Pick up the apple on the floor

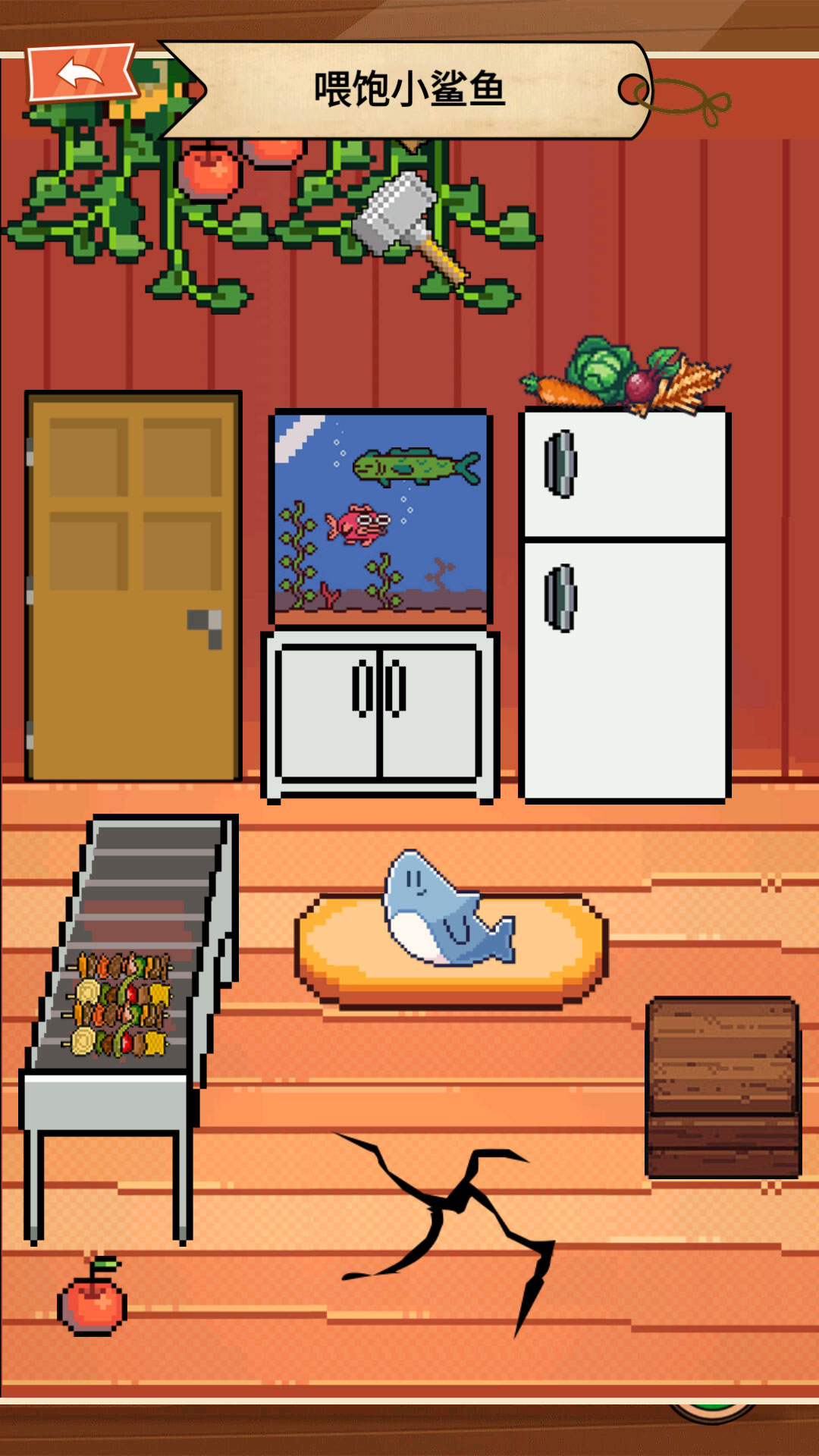93,1297
